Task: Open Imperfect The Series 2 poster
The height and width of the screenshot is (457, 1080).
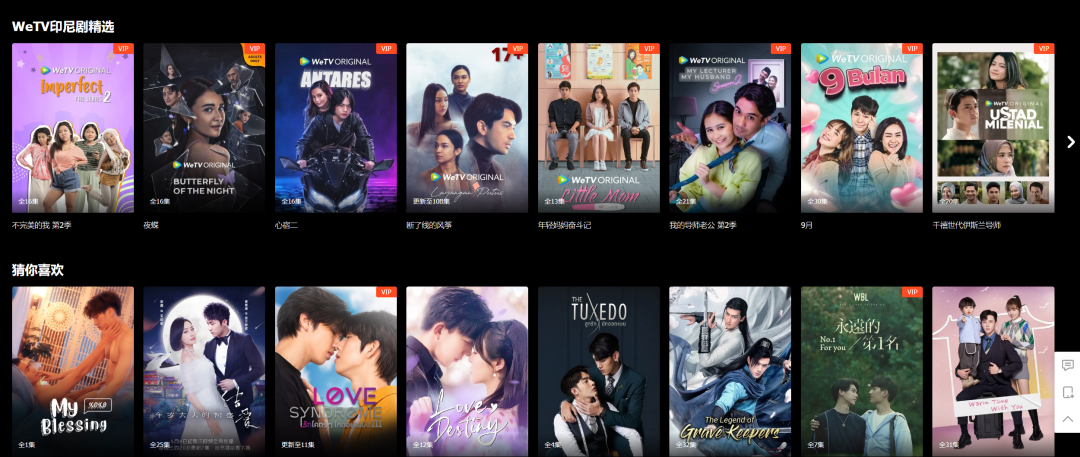Action: coord(72,127)
